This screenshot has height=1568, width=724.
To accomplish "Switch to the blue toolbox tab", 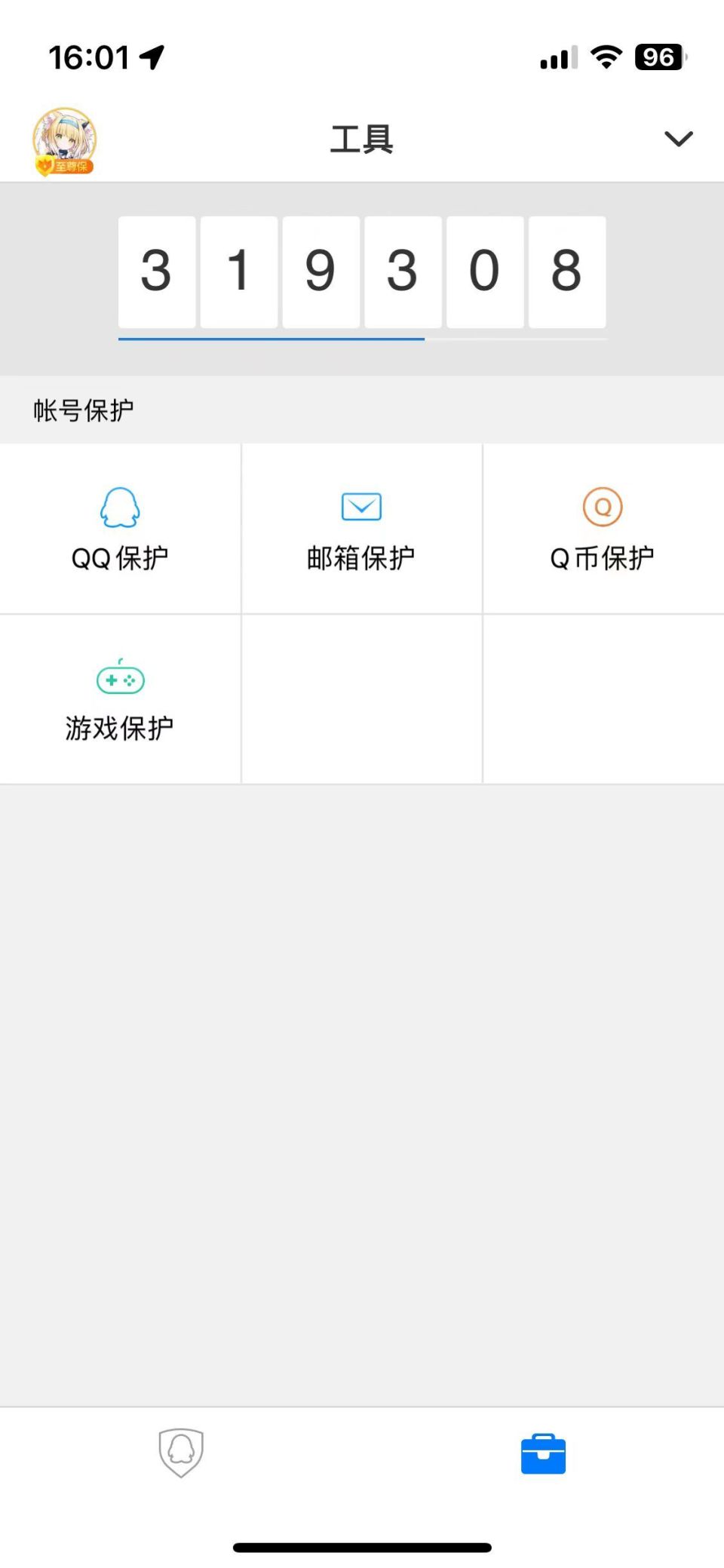I will 543,1454.
